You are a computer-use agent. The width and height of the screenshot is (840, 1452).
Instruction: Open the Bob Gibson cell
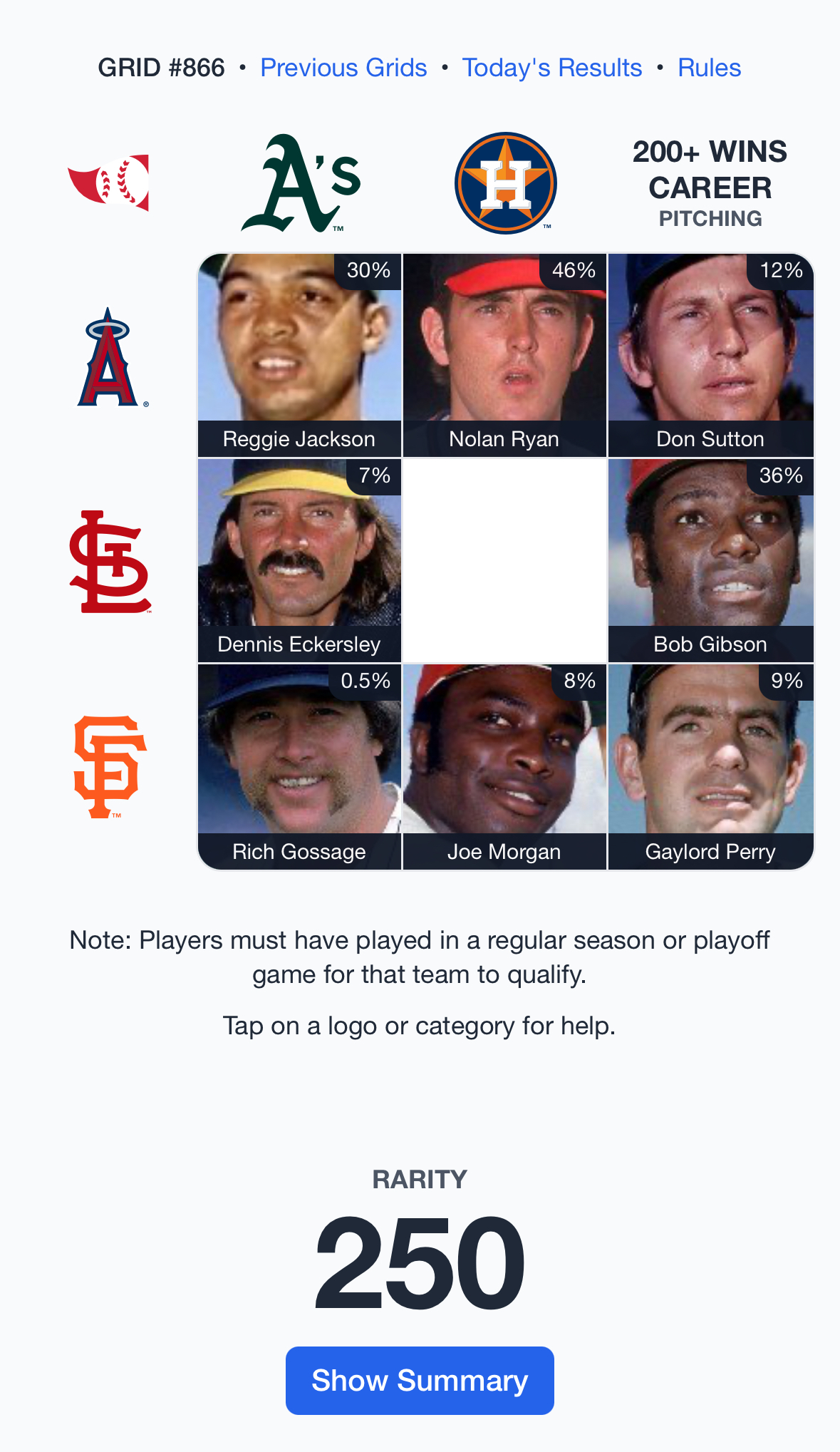(710, 560)
